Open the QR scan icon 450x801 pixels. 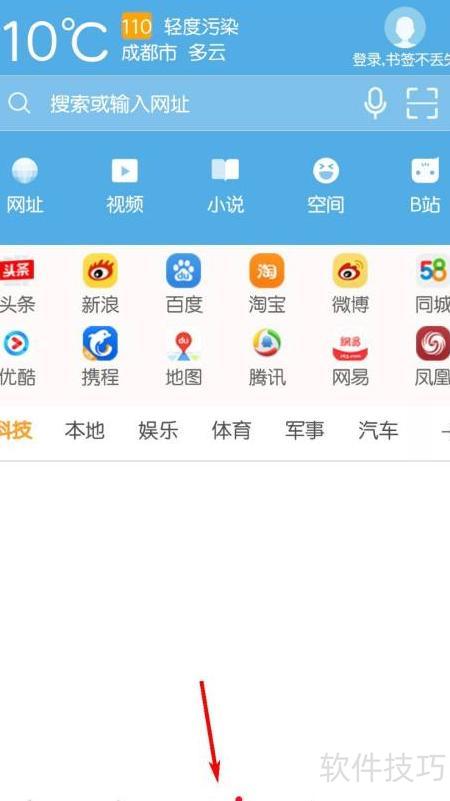pos(422,103)
